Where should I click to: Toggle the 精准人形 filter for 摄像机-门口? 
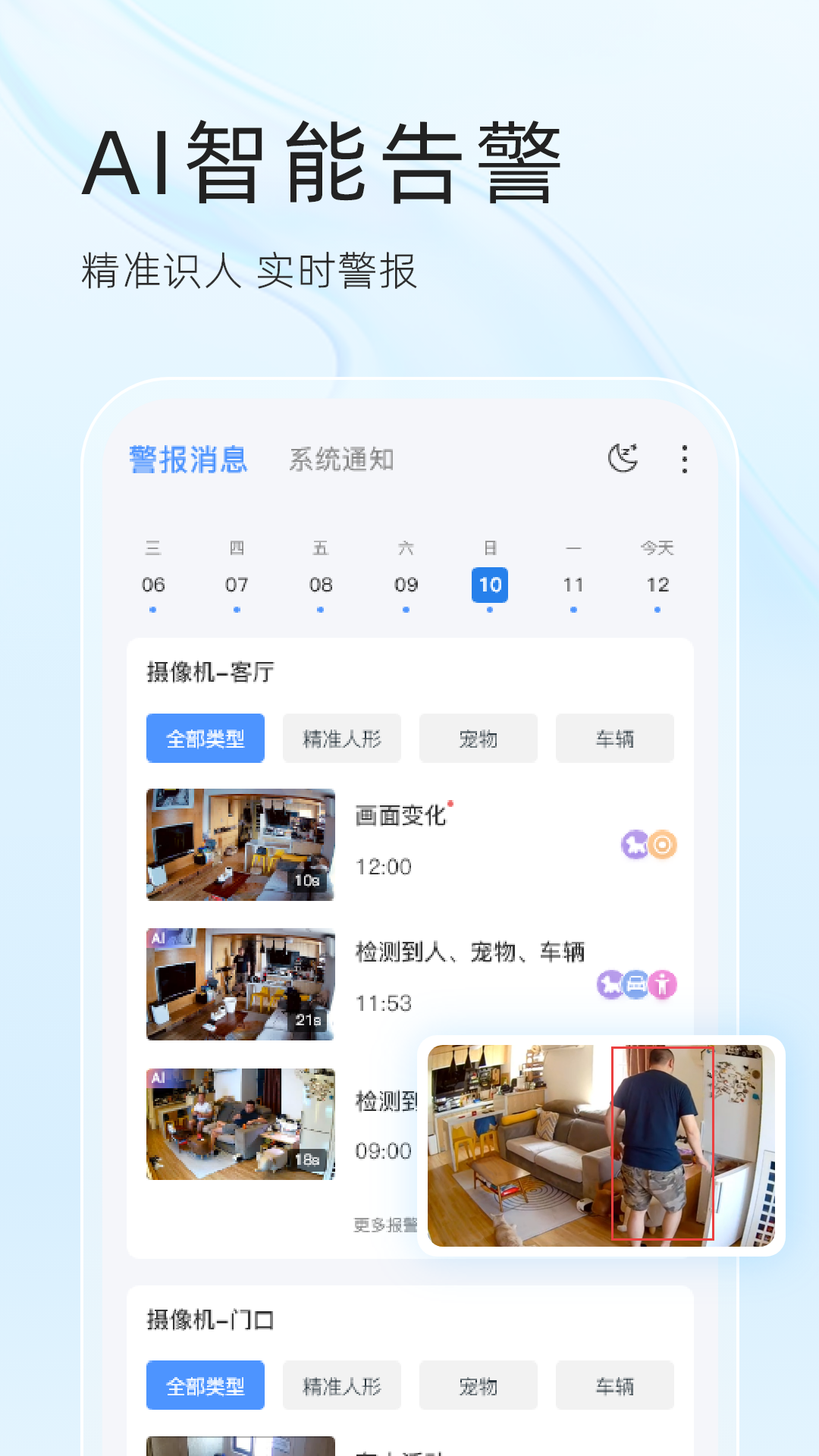pos(341,1385)
